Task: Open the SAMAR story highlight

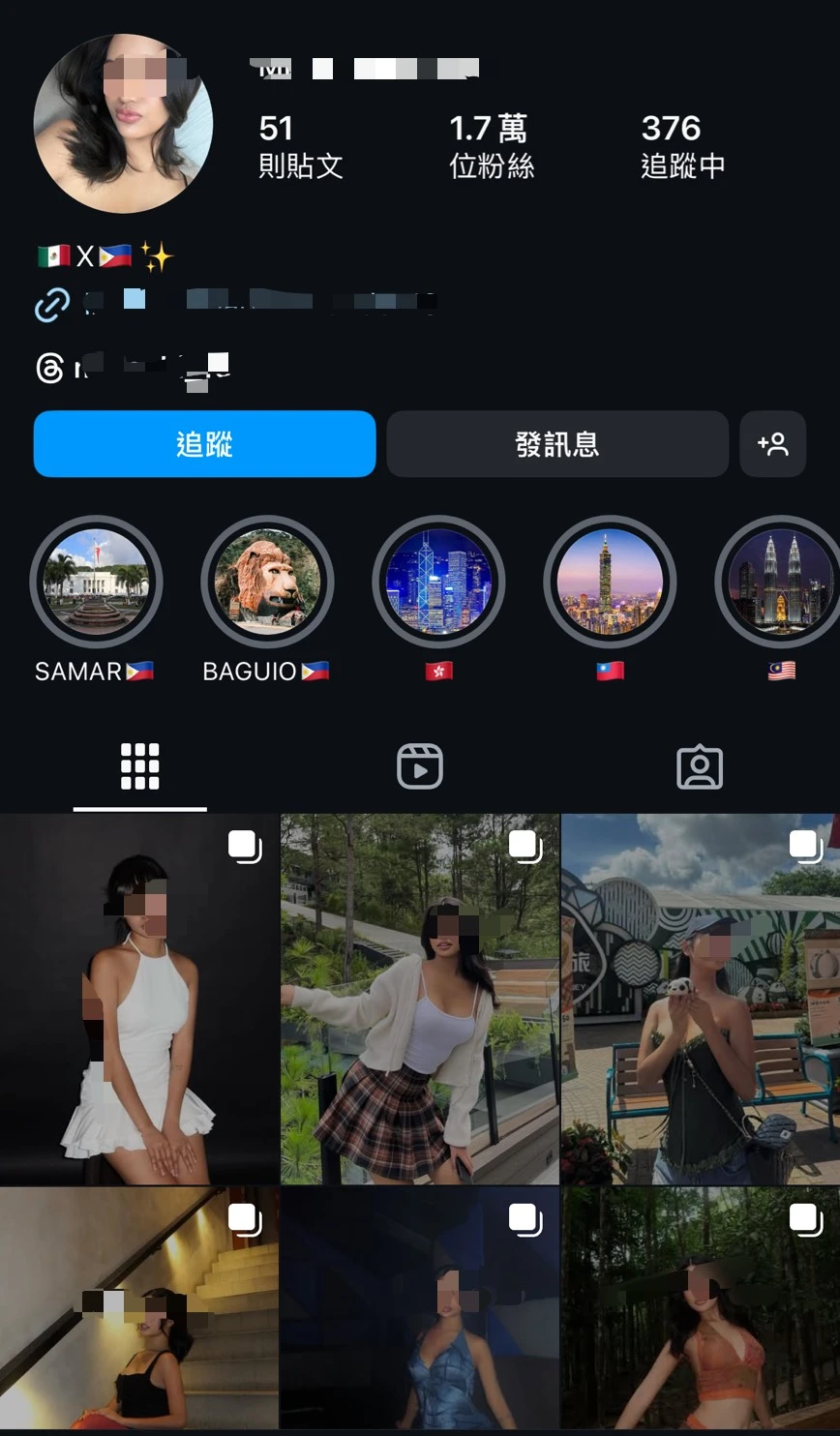Action: [96, 582]
